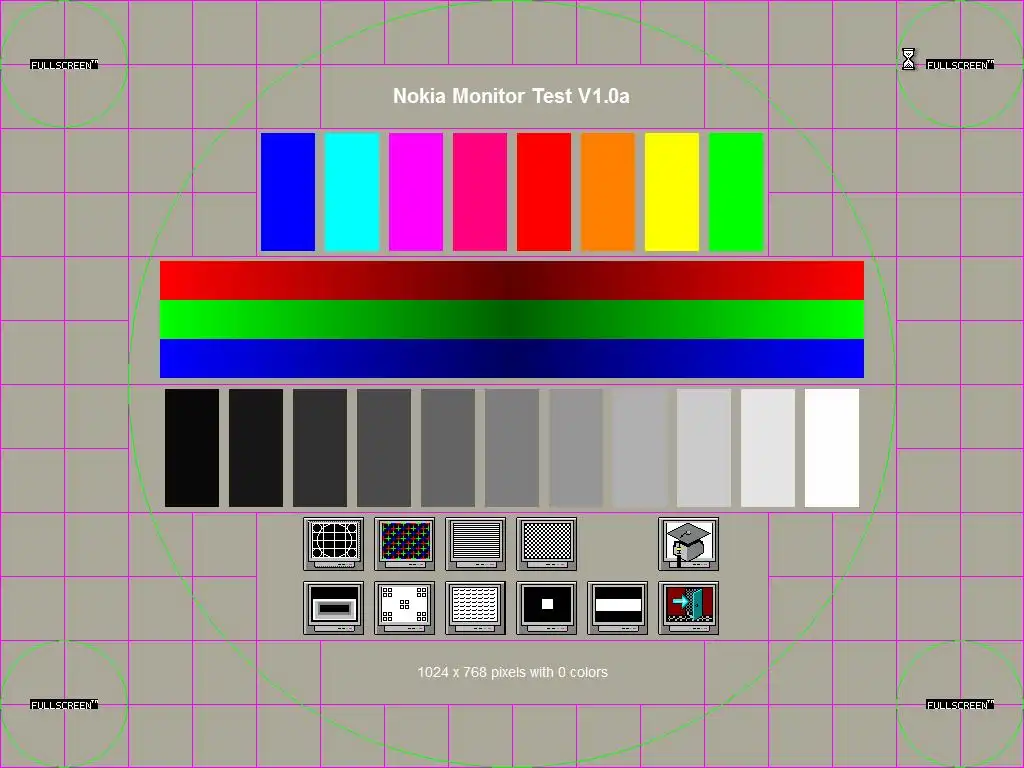Start the white square high voltage test
This screenshot has height=768, width=1024.
pos(547,607)
